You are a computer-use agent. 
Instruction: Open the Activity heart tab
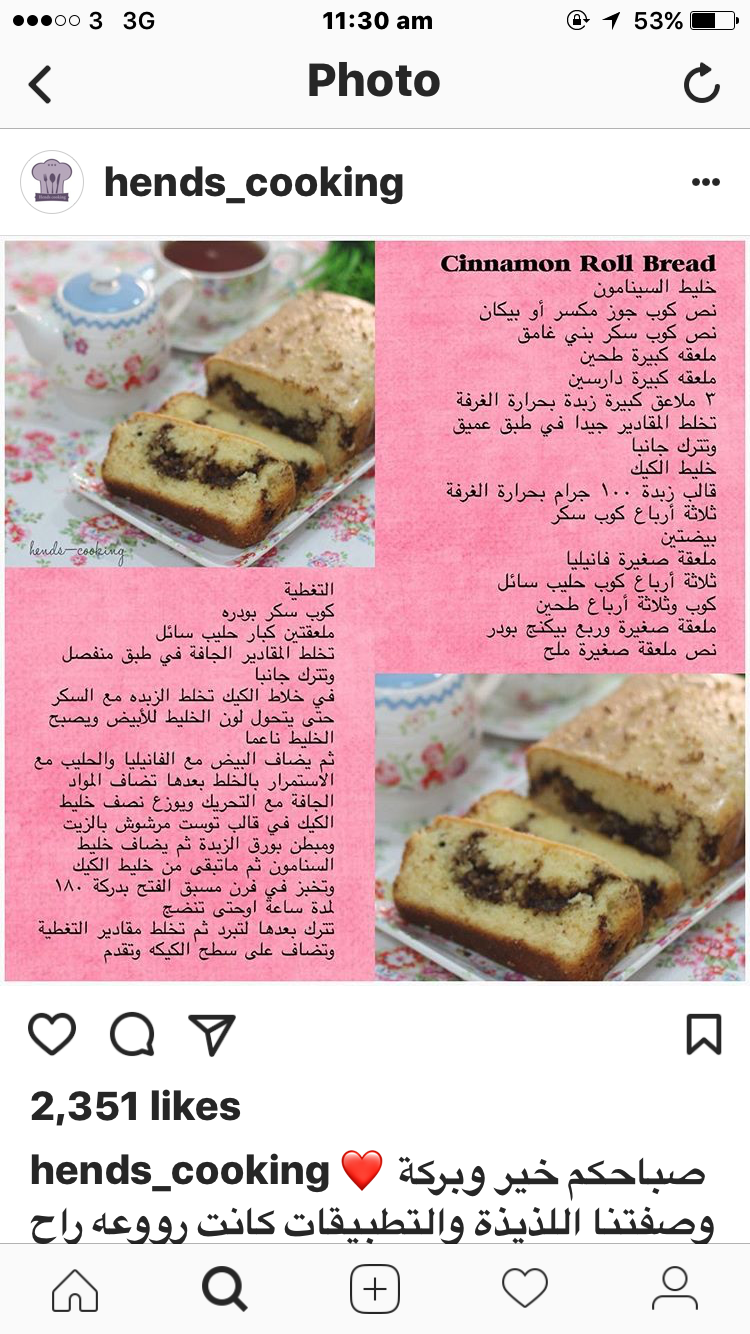(525, 1289)
